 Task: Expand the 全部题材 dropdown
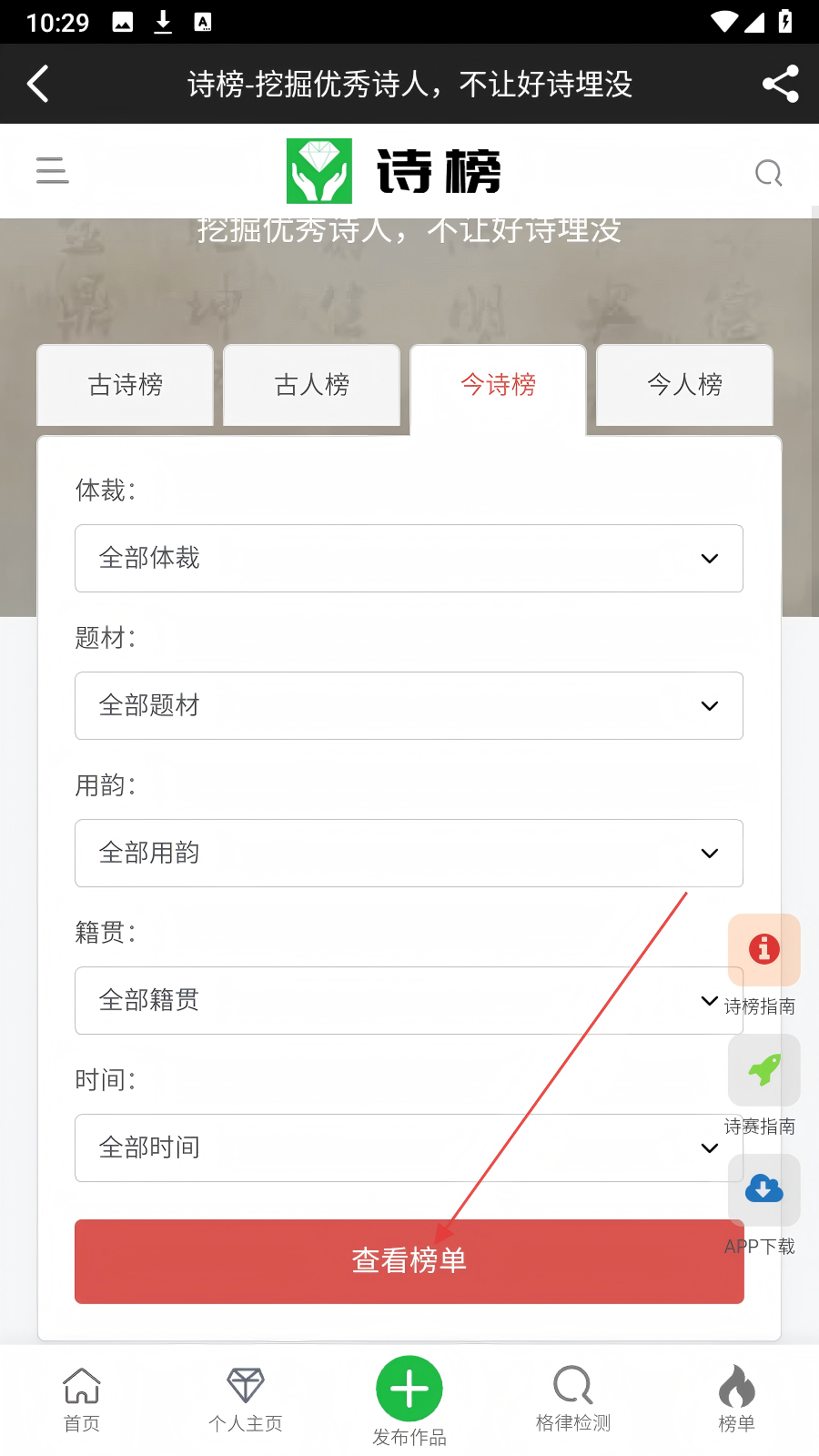tap(409, 705)
